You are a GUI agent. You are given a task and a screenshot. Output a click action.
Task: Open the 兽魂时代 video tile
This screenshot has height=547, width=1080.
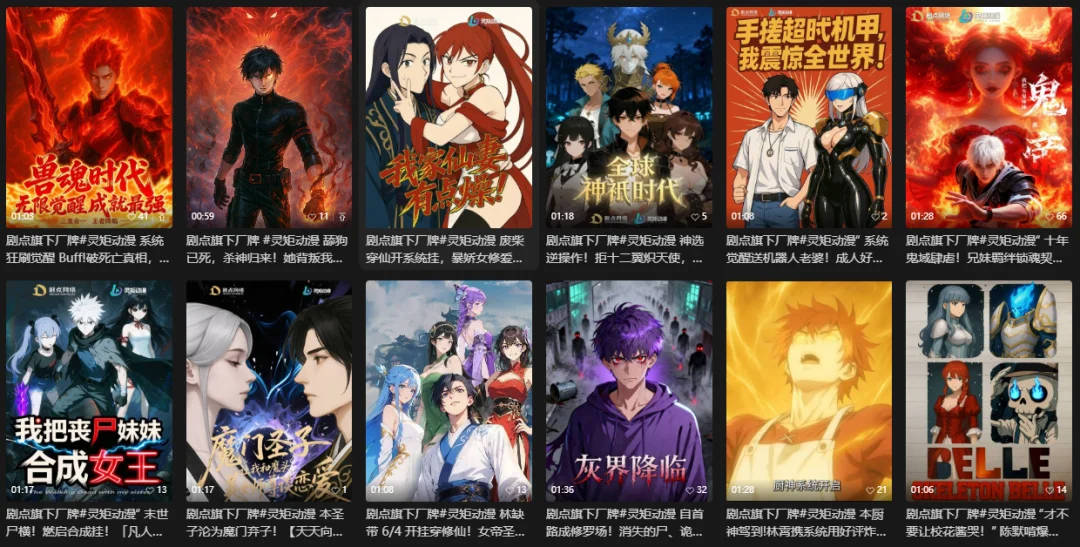click(x=89, y=117)
